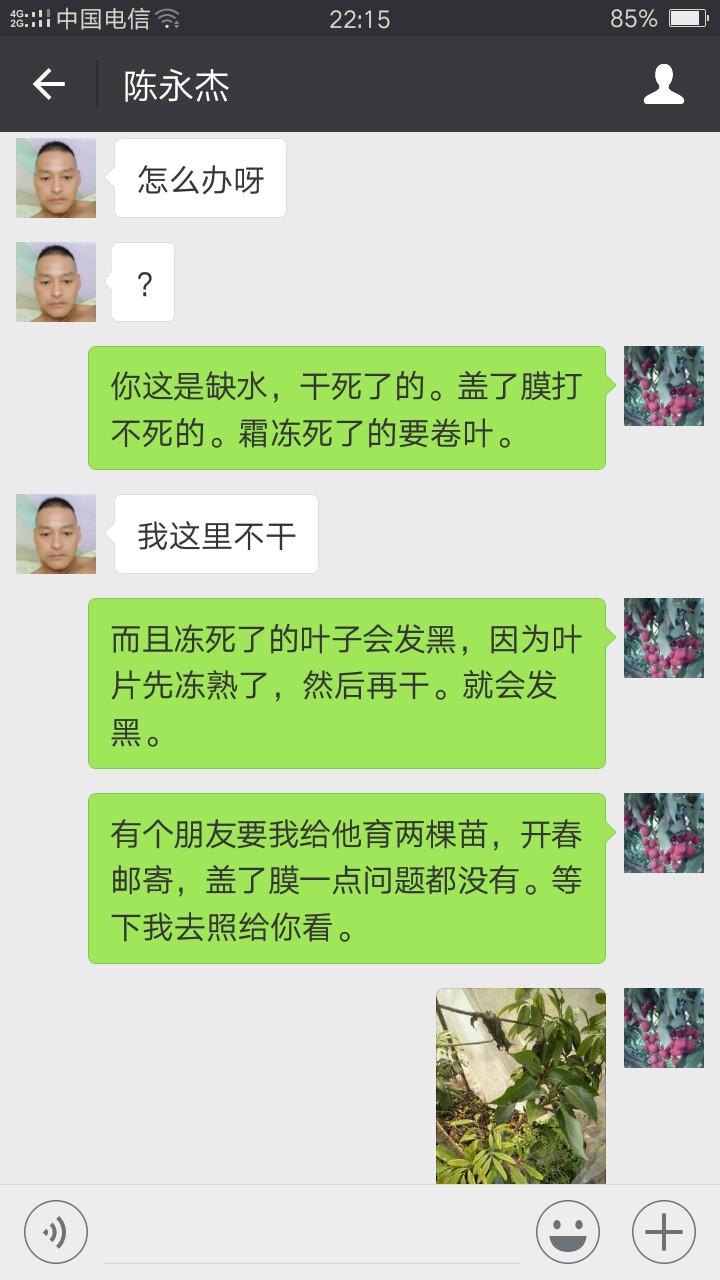
Task: Tap my avatar beside the 你这是缺水 message
Action: coord(664,386)
